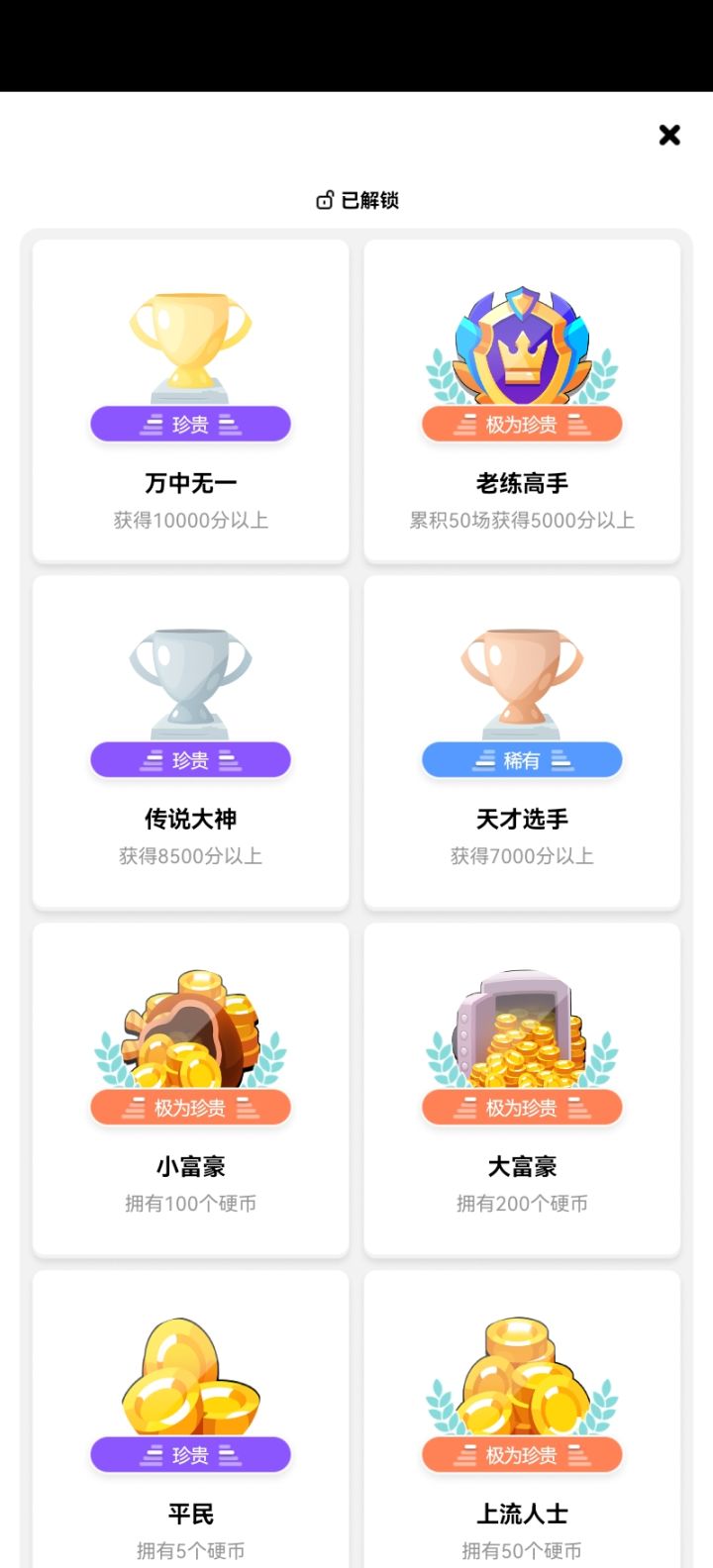The height and width of the screenshot is (1568, 713).
Task: Tap the 大富豪 achievement card
Action: tap(522, 1089)
